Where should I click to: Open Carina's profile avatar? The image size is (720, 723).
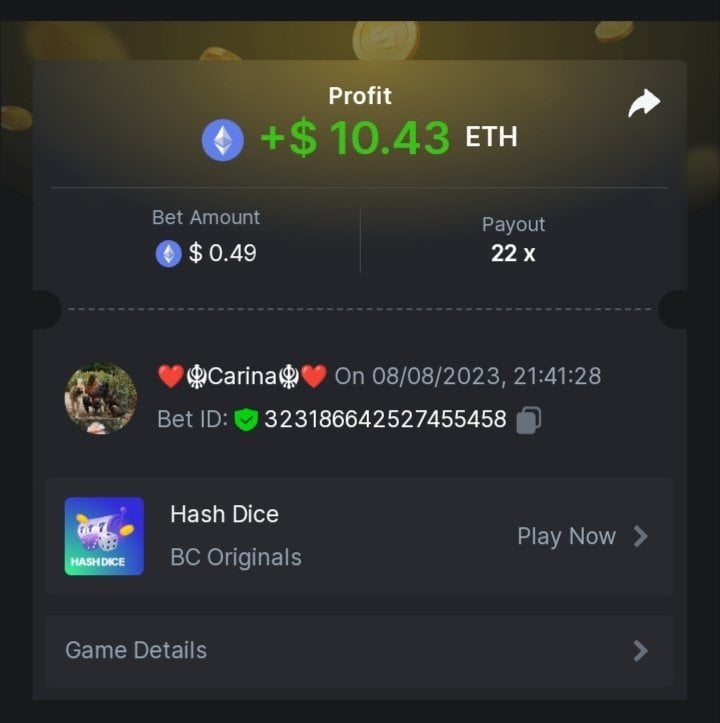101,398
